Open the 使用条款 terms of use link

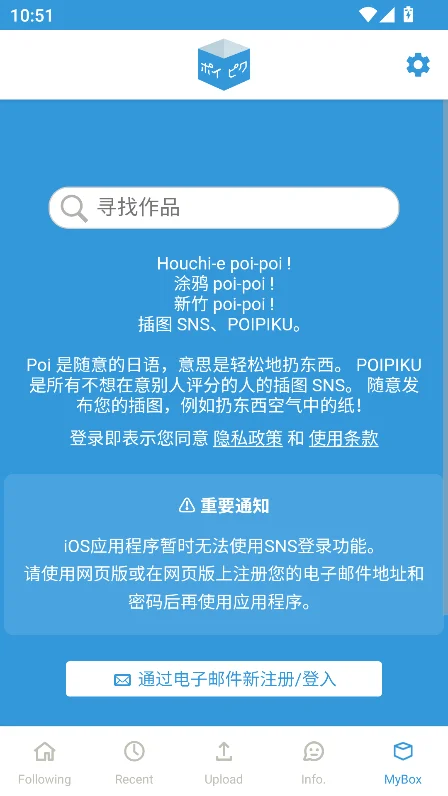[343, 439]
